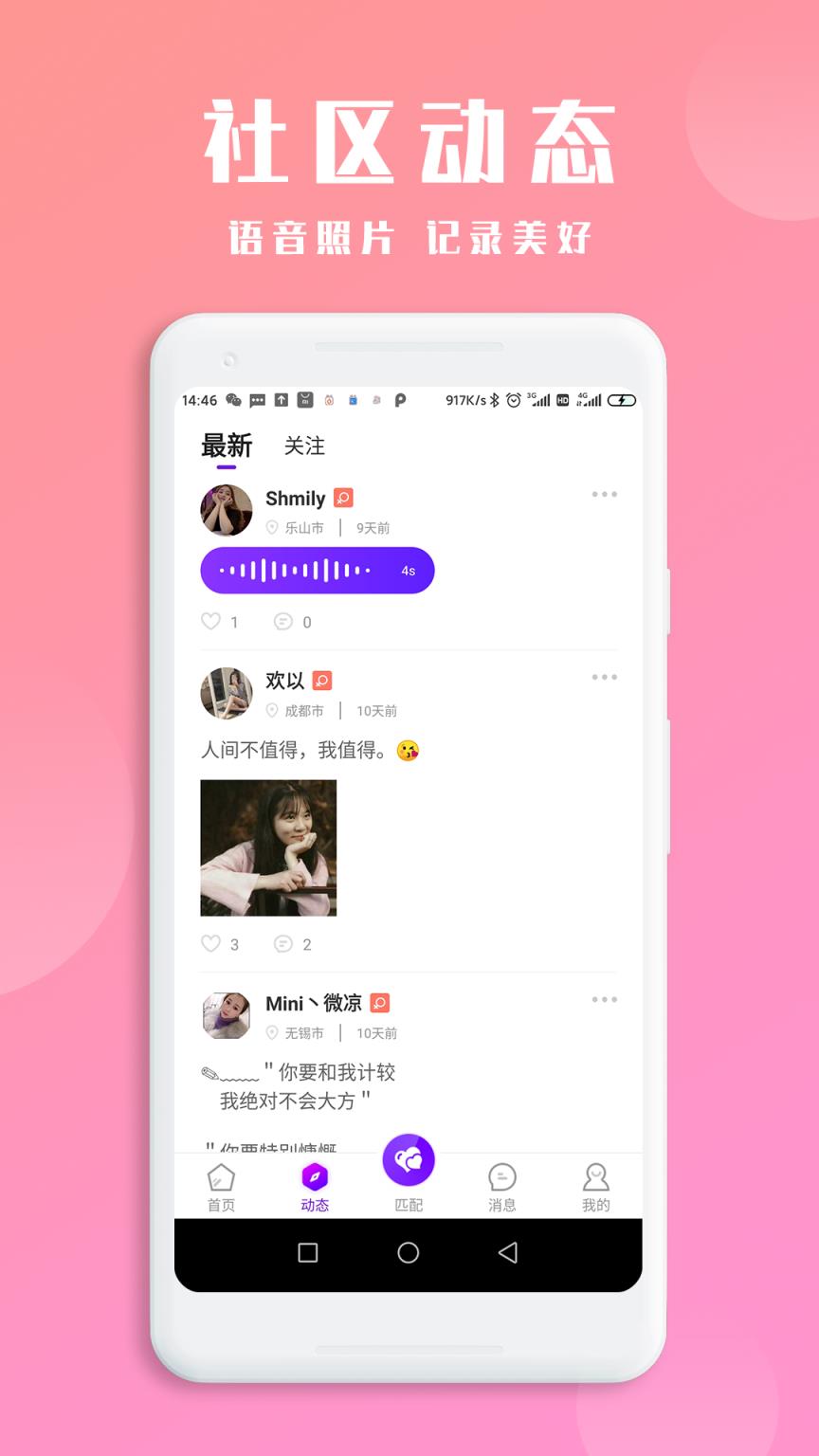
Task: Expand the options menu on 欢以's post
Action: 604,677
